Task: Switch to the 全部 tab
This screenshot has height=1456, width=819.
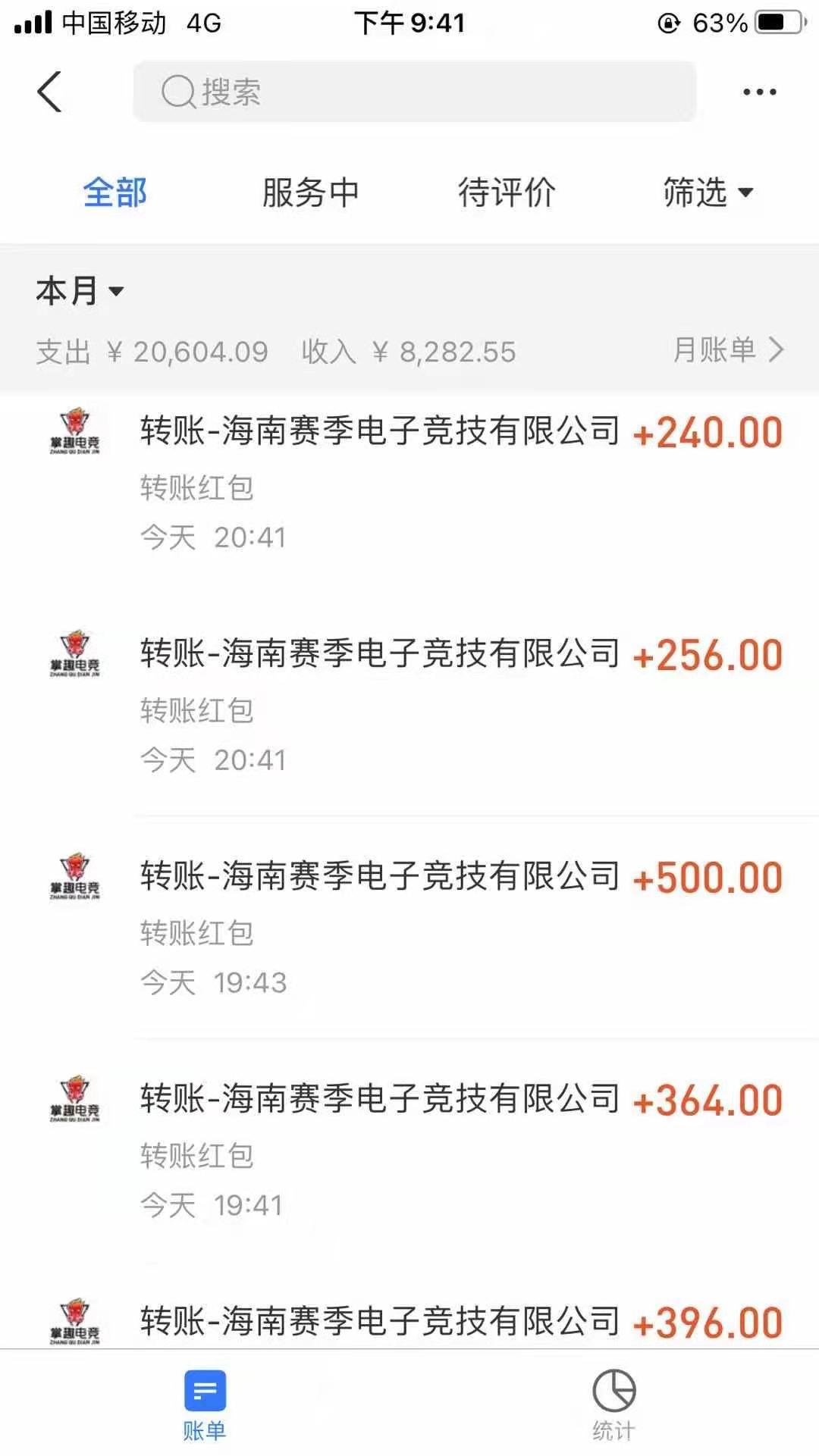Action: coord(115,193)
